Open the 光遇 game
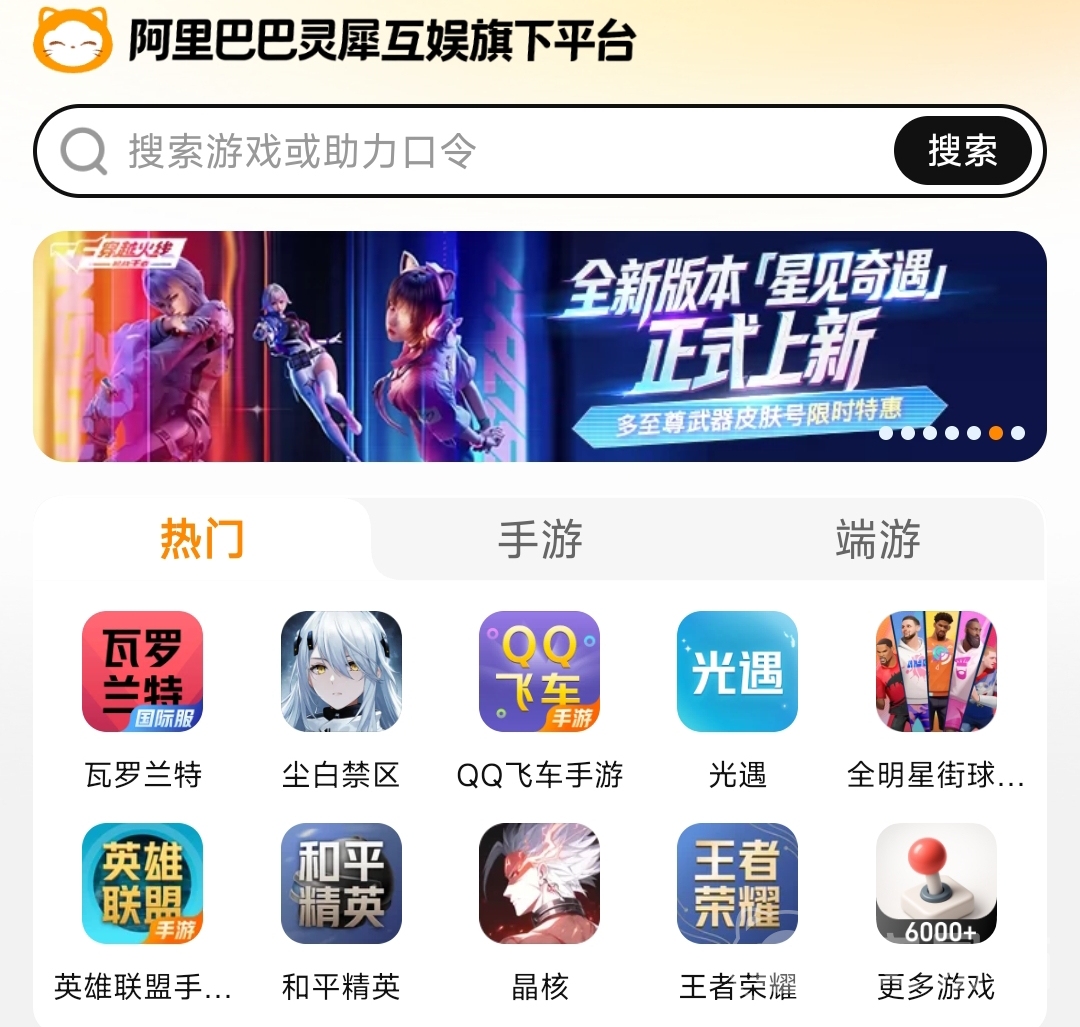This screenshot has height=1027, width=1080. 737,672
